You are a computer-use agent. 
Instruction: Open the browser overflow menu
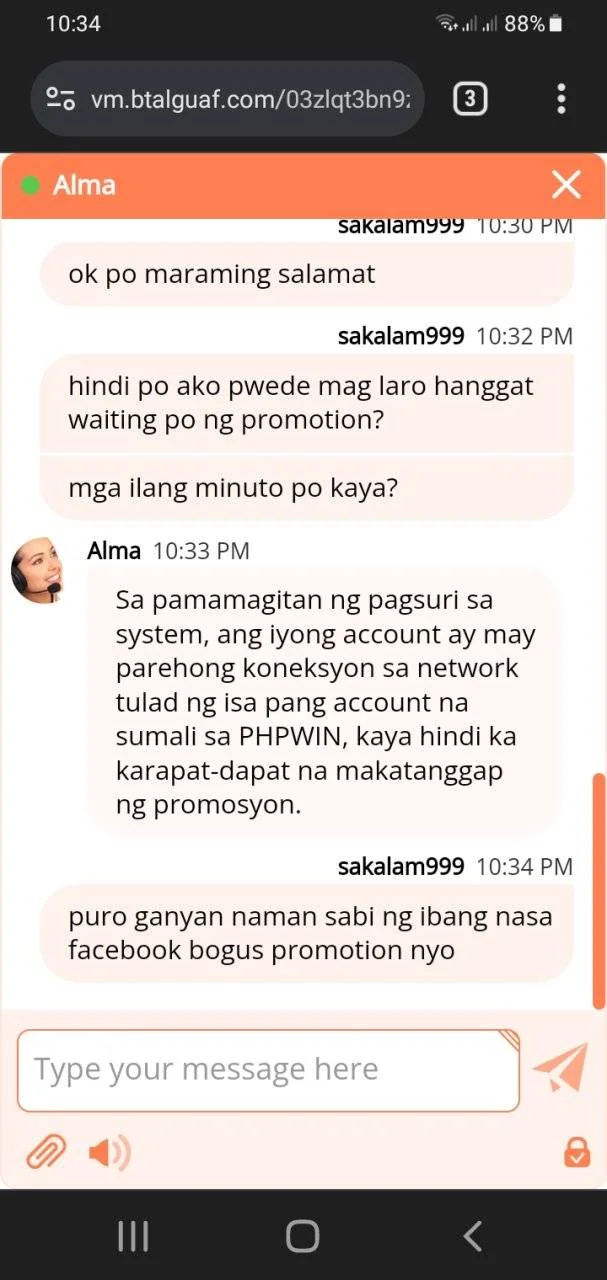(561, 99)
